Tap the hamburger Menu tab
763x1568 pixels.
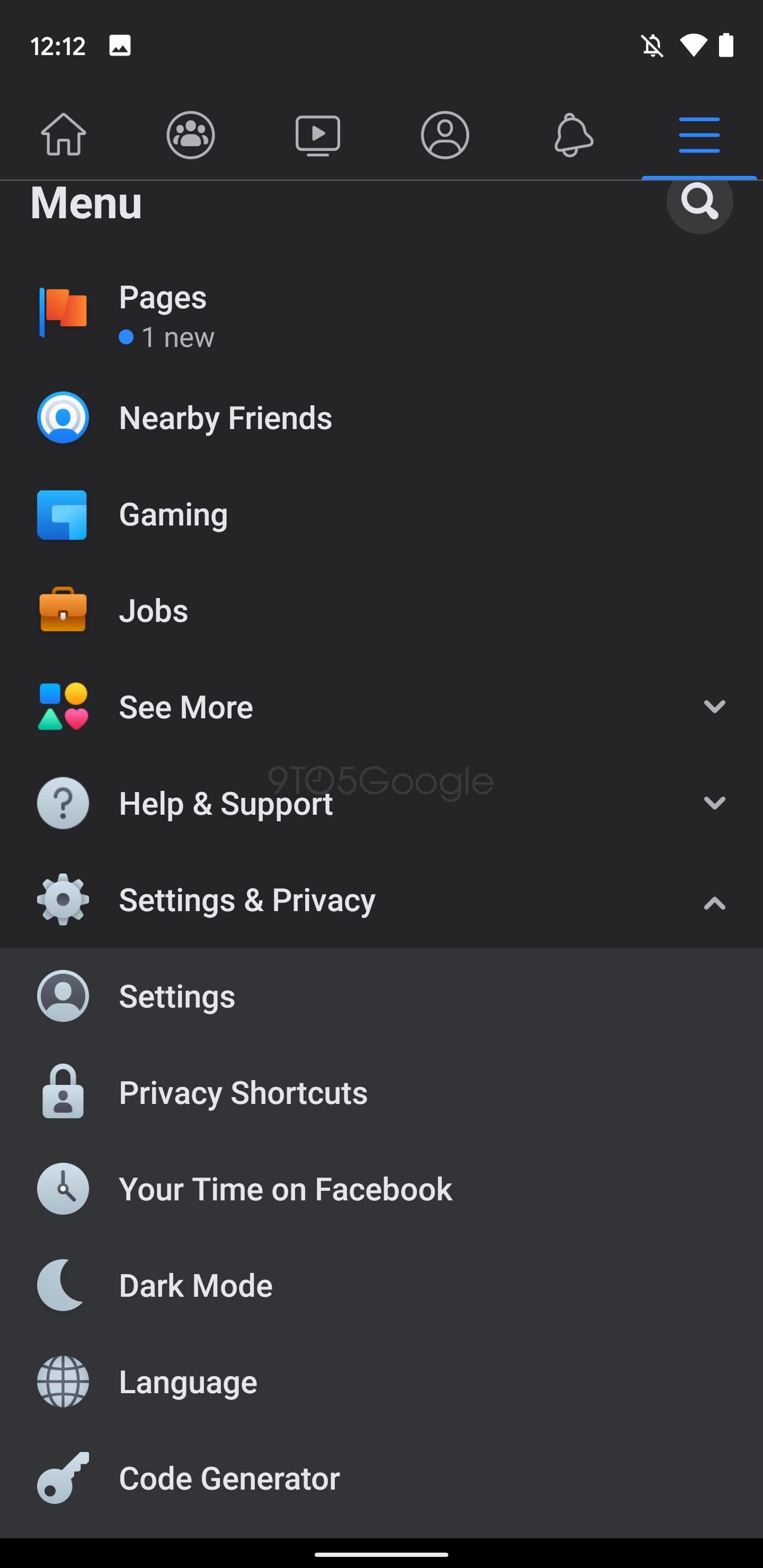(699, 135)
